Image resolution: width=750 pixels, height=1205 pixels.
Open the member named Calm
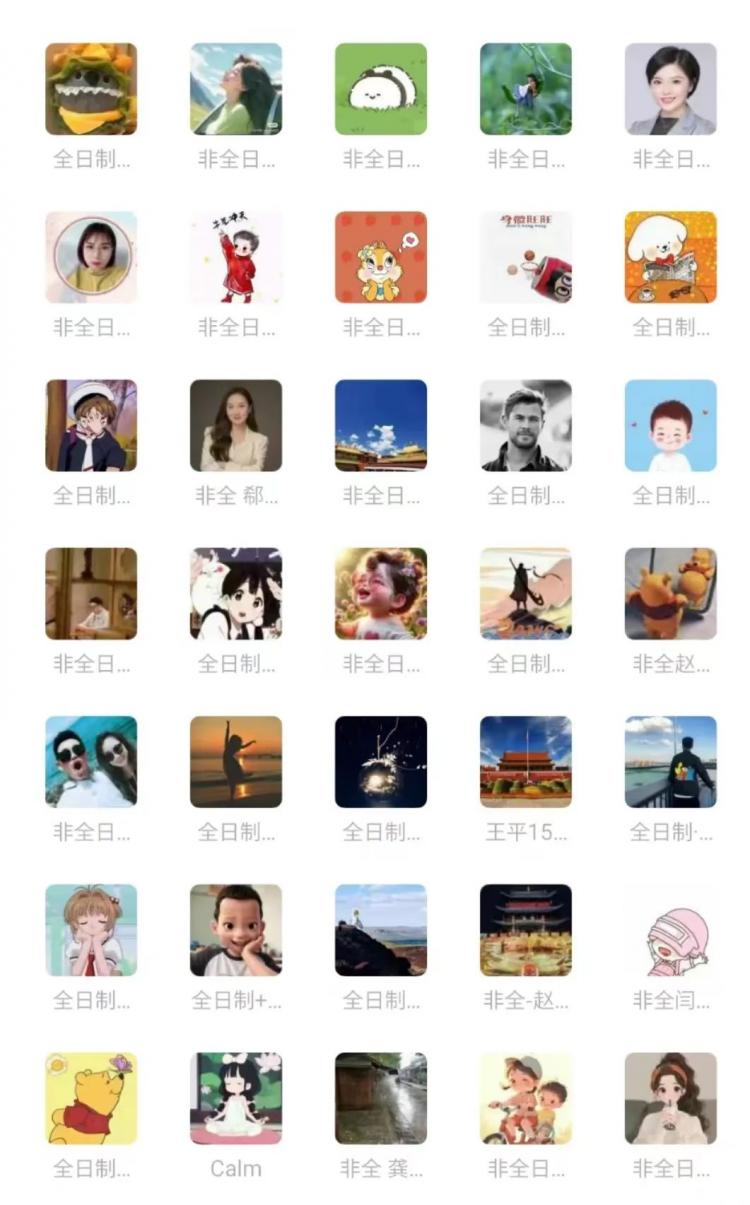pyautogui.click(x=236, y=1098)
